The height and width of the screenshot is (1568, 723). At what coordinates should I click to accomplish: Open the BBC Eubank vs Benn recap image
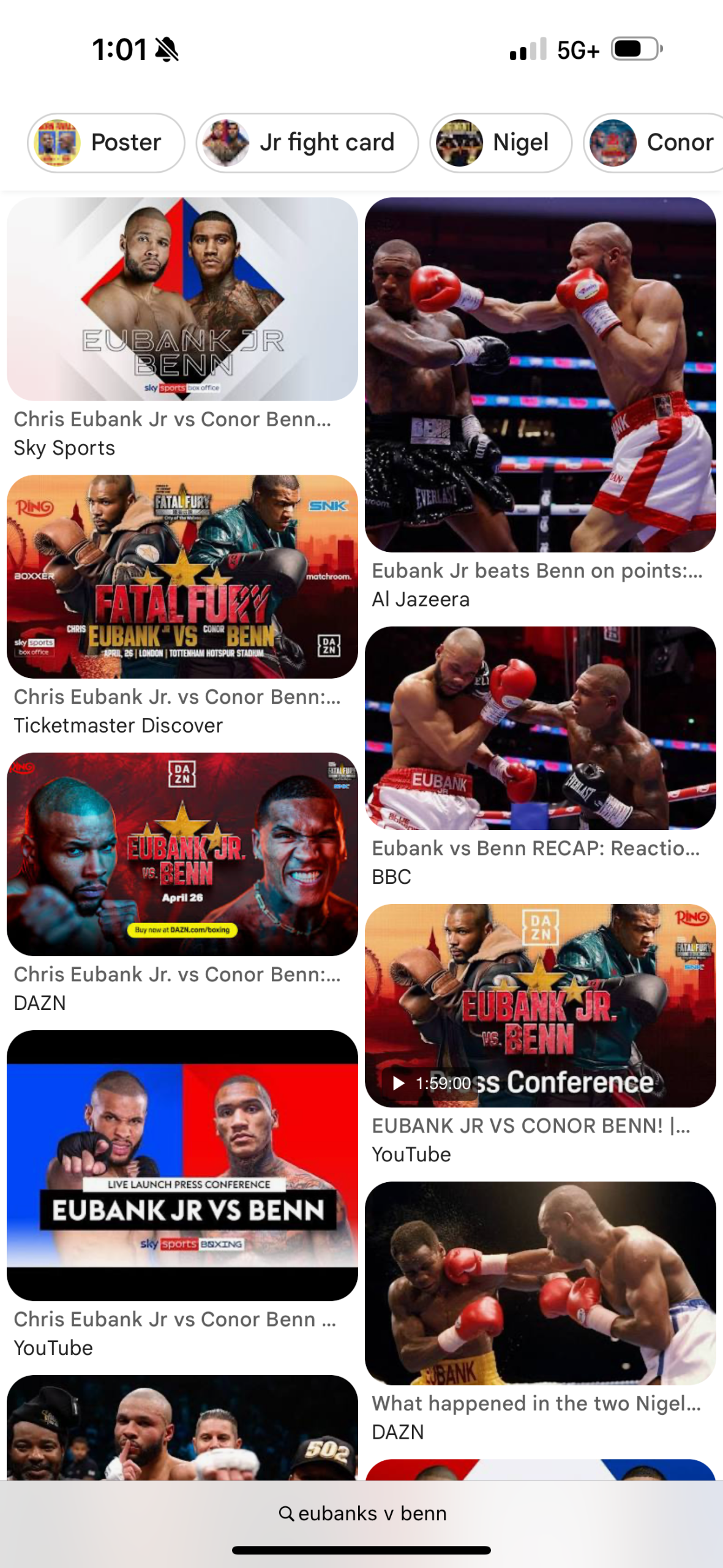click(540, 728)
